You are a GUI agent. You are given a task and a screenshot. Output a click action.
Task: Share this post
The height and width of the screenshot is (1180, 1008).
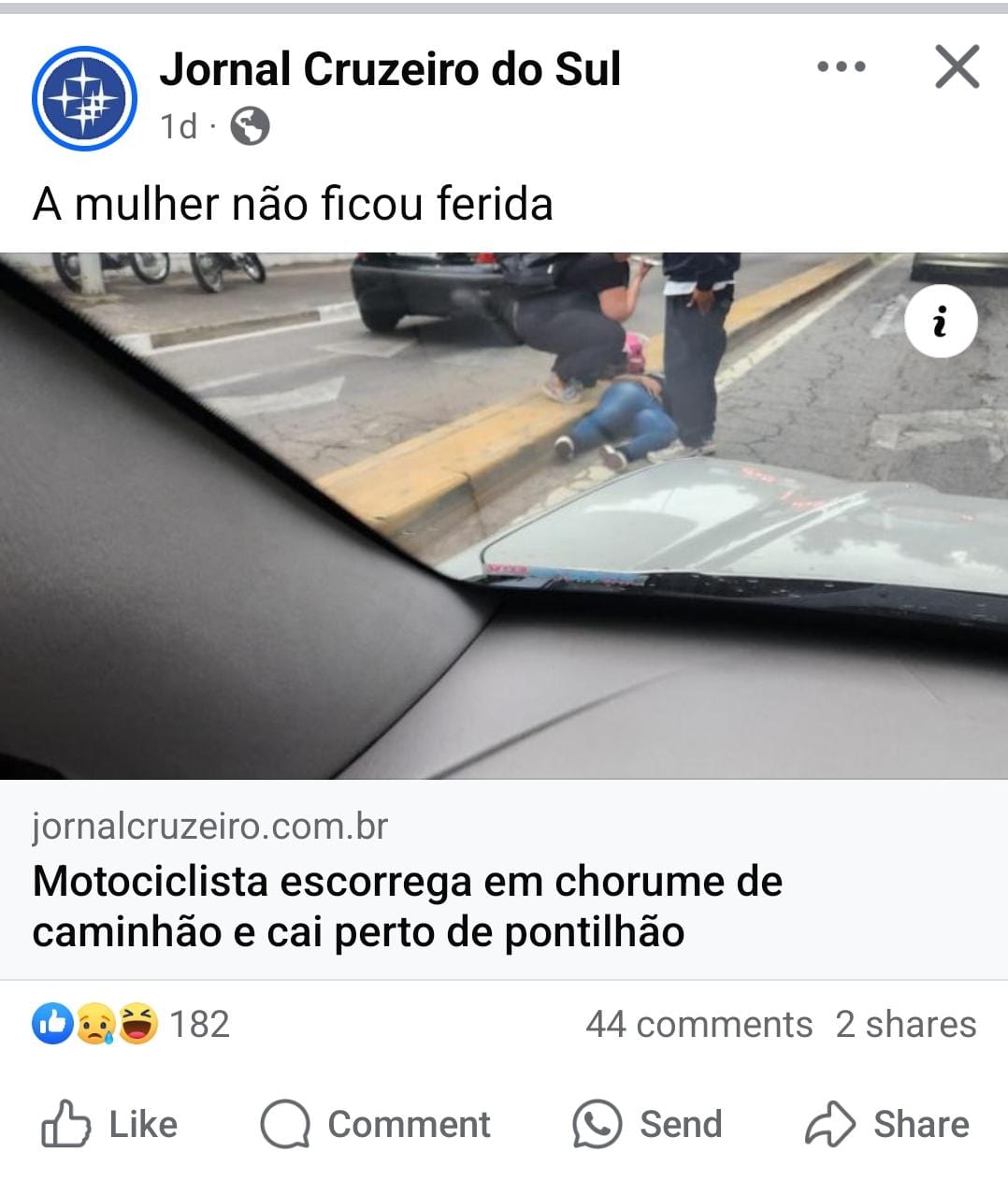point(886,1124)
